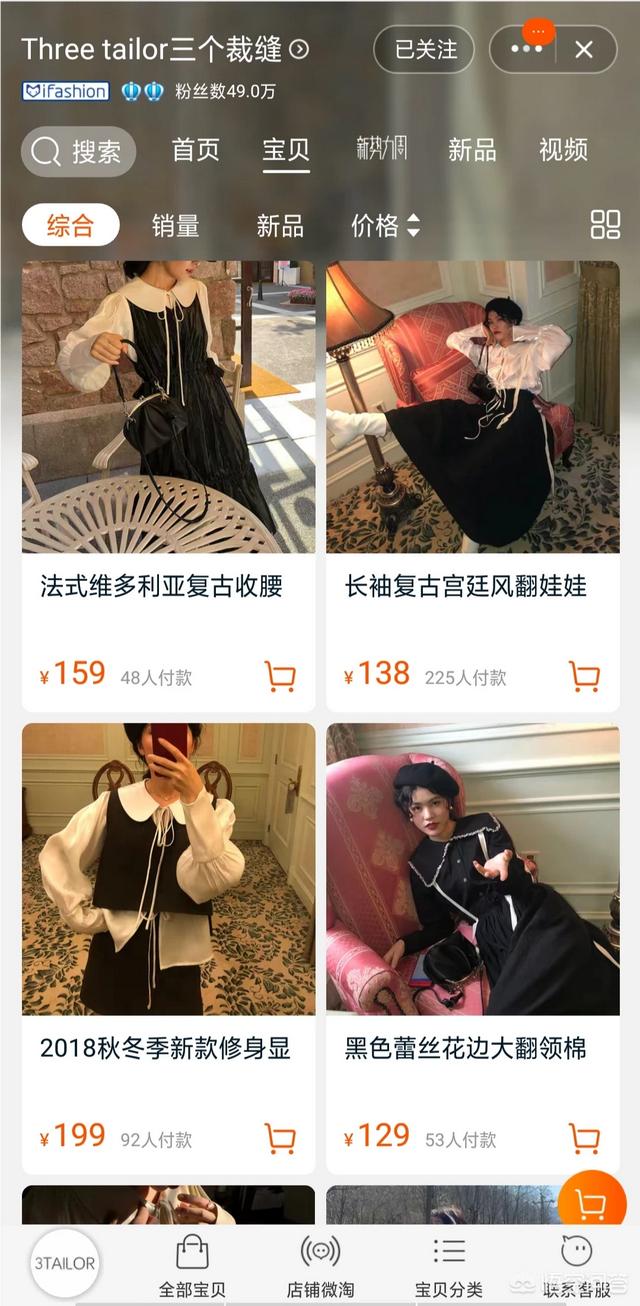
Task: Open the 搜索 search box
Action: pos(80,151)
